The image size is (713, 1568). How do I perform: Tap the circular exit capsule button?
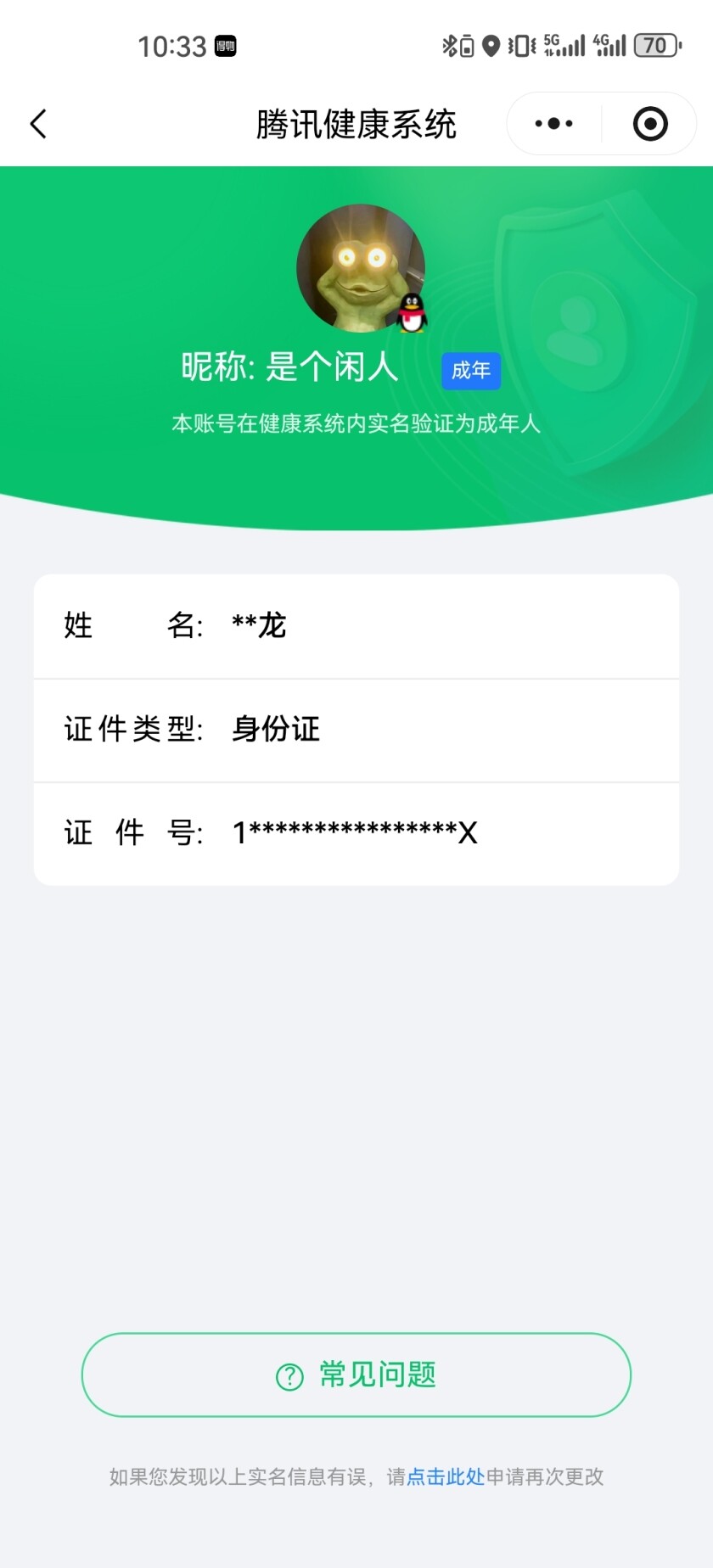point(649,123)
